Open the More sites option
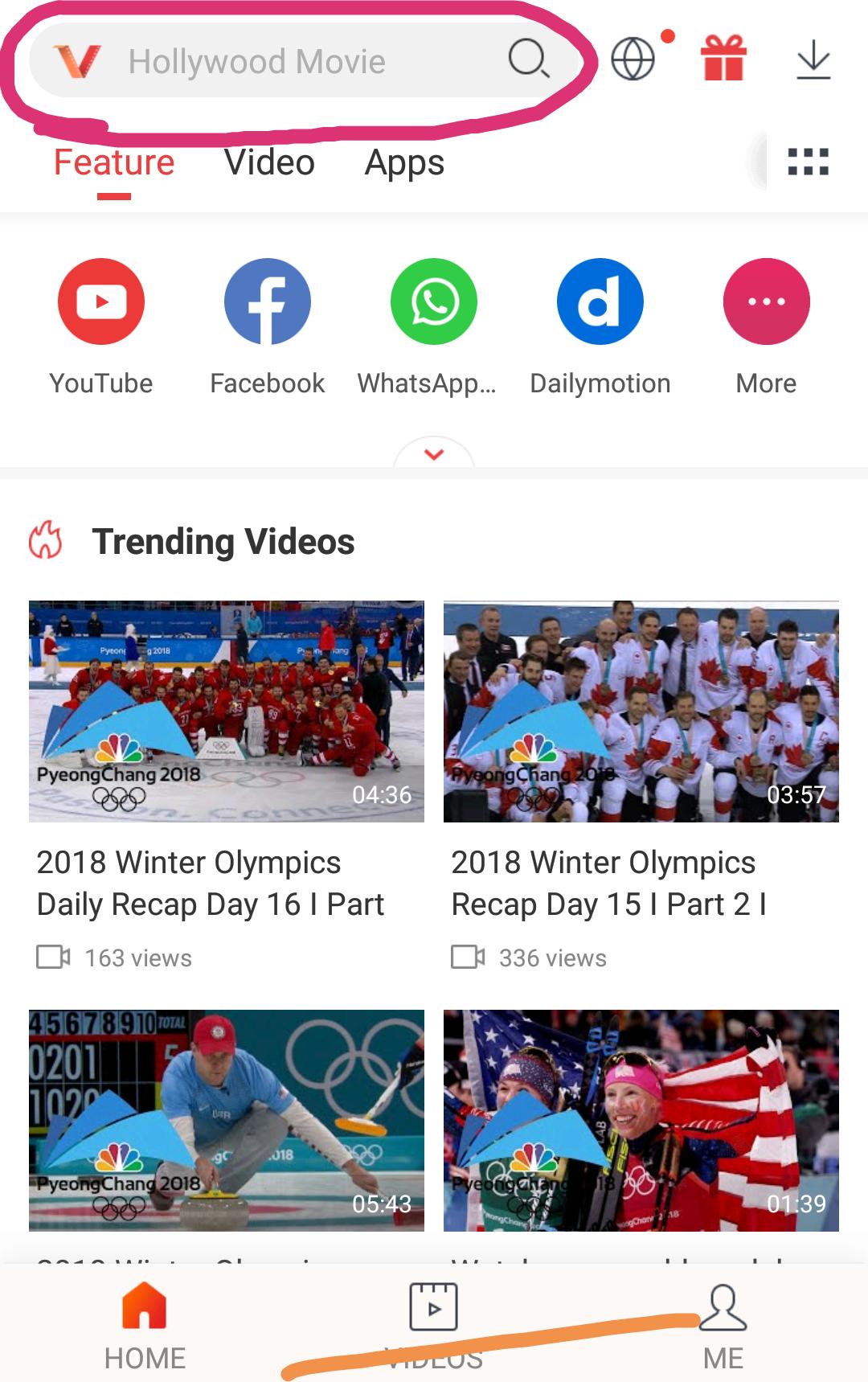Image resolution: width=868 pixels, height=1382 pixels. click(766, 301)
